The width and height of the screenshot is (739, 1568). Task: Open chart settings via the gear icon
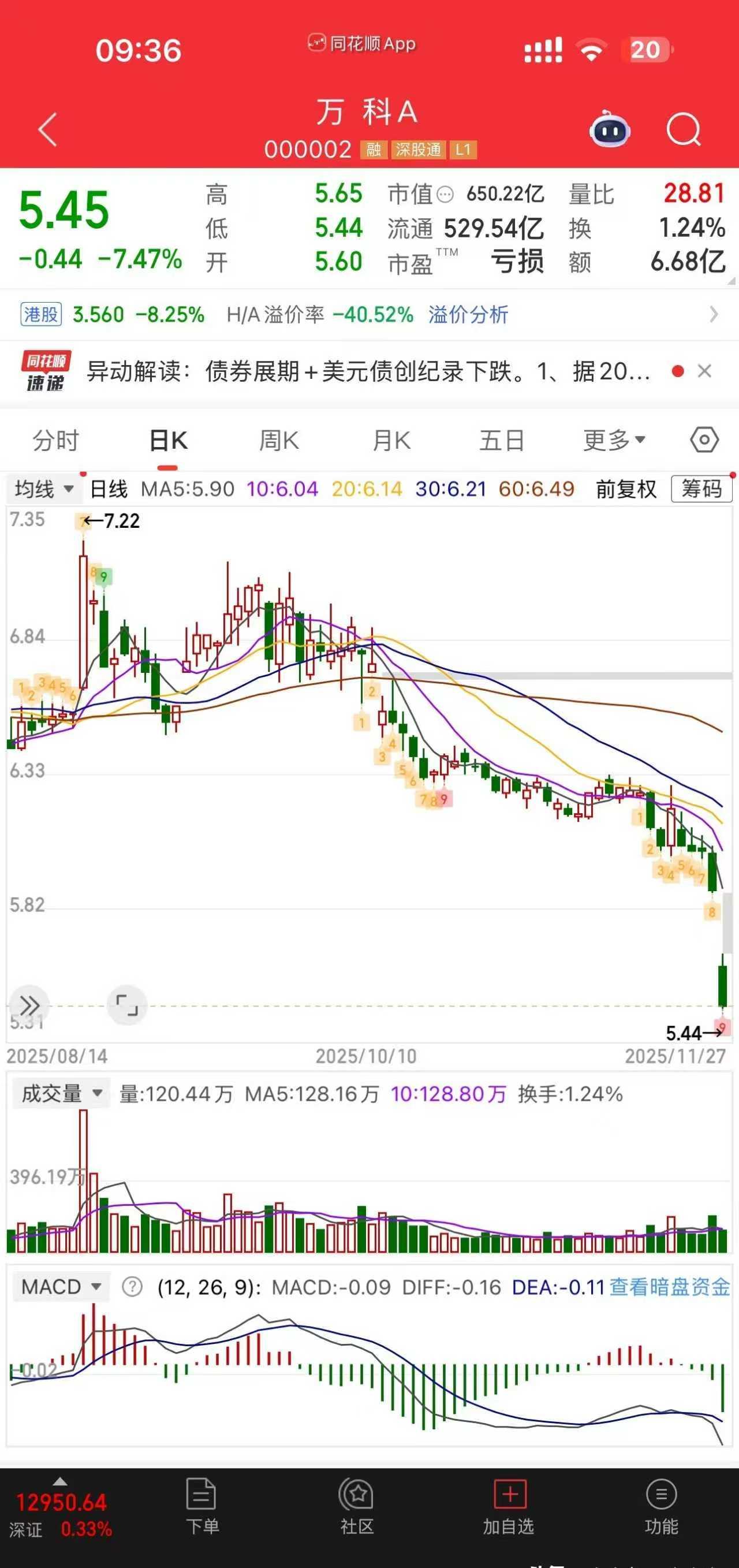click(704, 440)
